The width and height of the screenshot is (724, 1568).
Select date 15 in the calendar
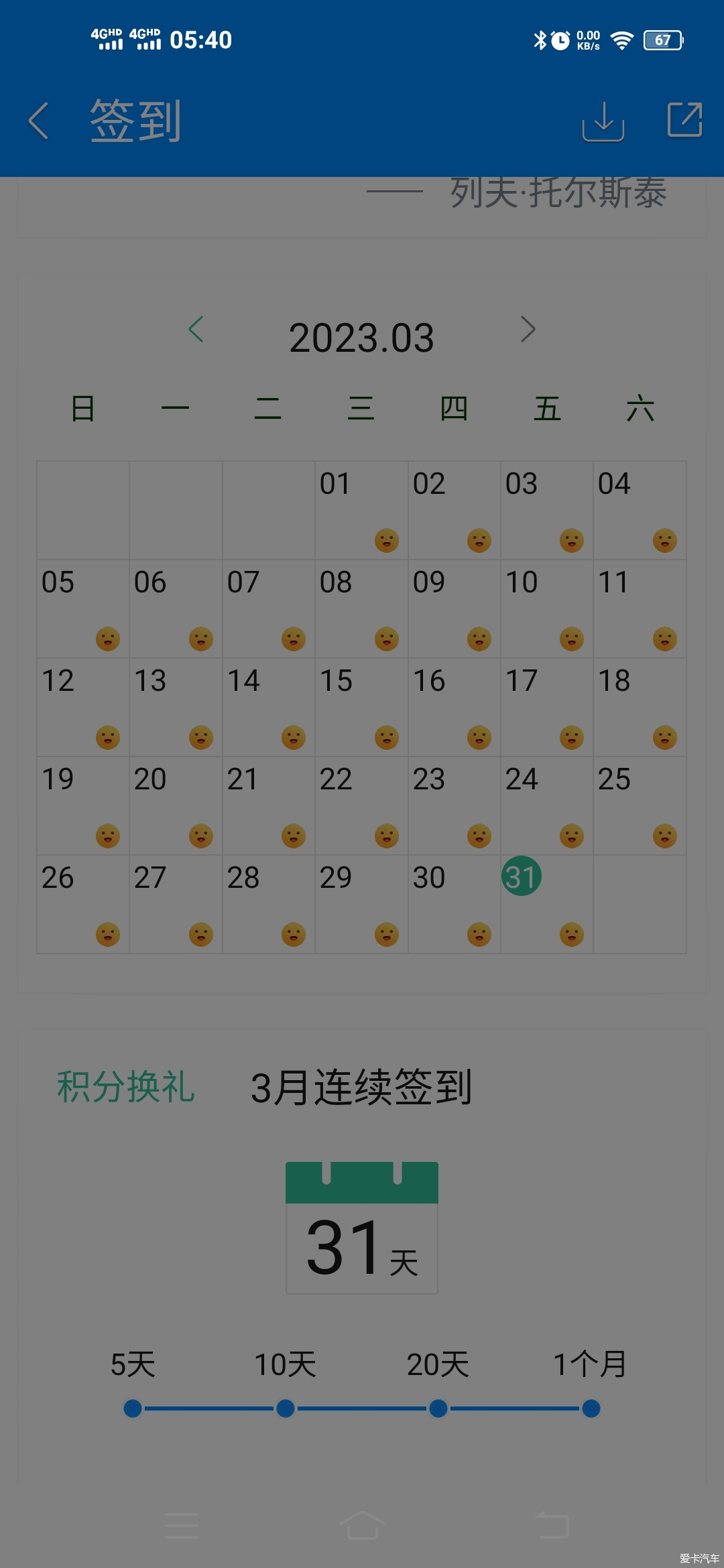[361, 707]
